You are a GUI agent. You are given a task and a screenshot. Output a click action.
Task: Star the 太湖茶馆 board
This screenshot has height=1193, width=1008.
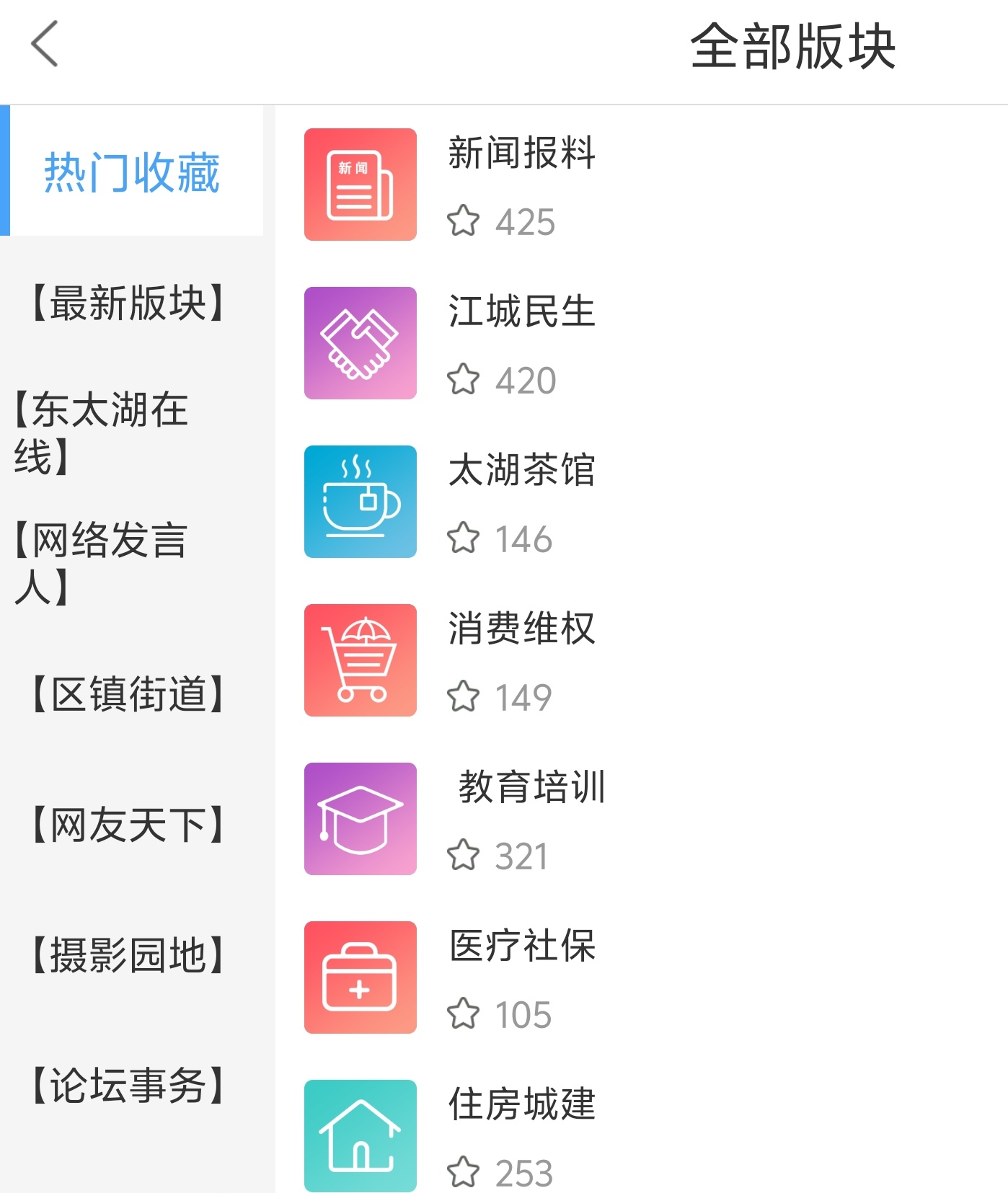point(465,538)
